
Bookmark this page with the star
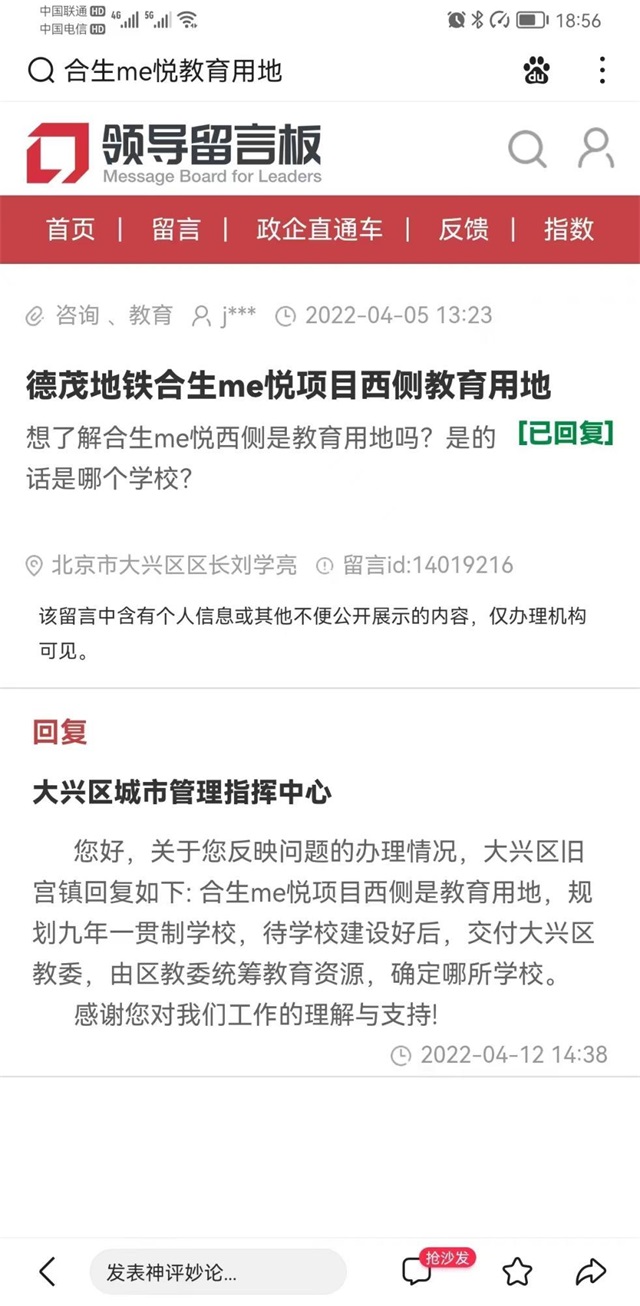(x=517, y=1271)
